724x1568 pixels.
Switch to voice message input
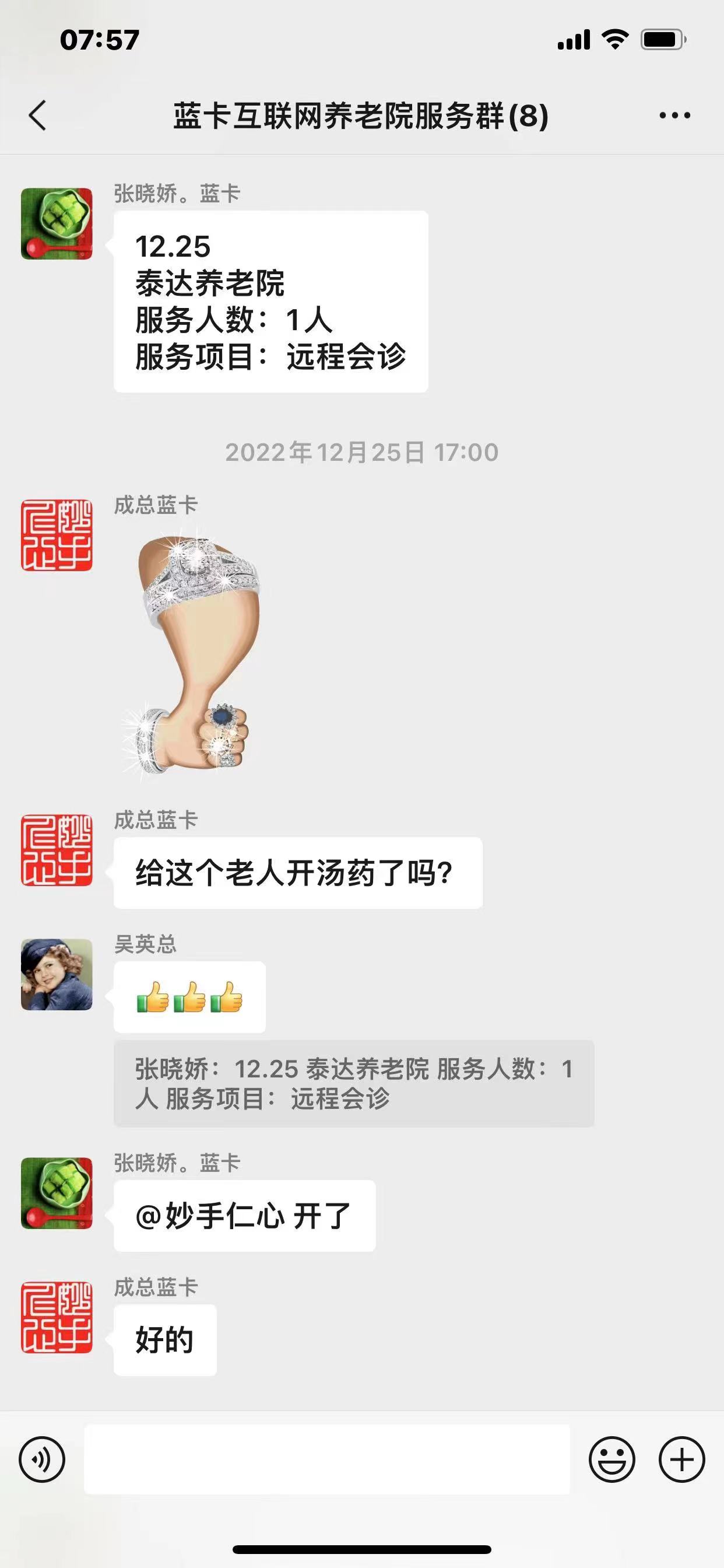click(x=42, y=1459)
